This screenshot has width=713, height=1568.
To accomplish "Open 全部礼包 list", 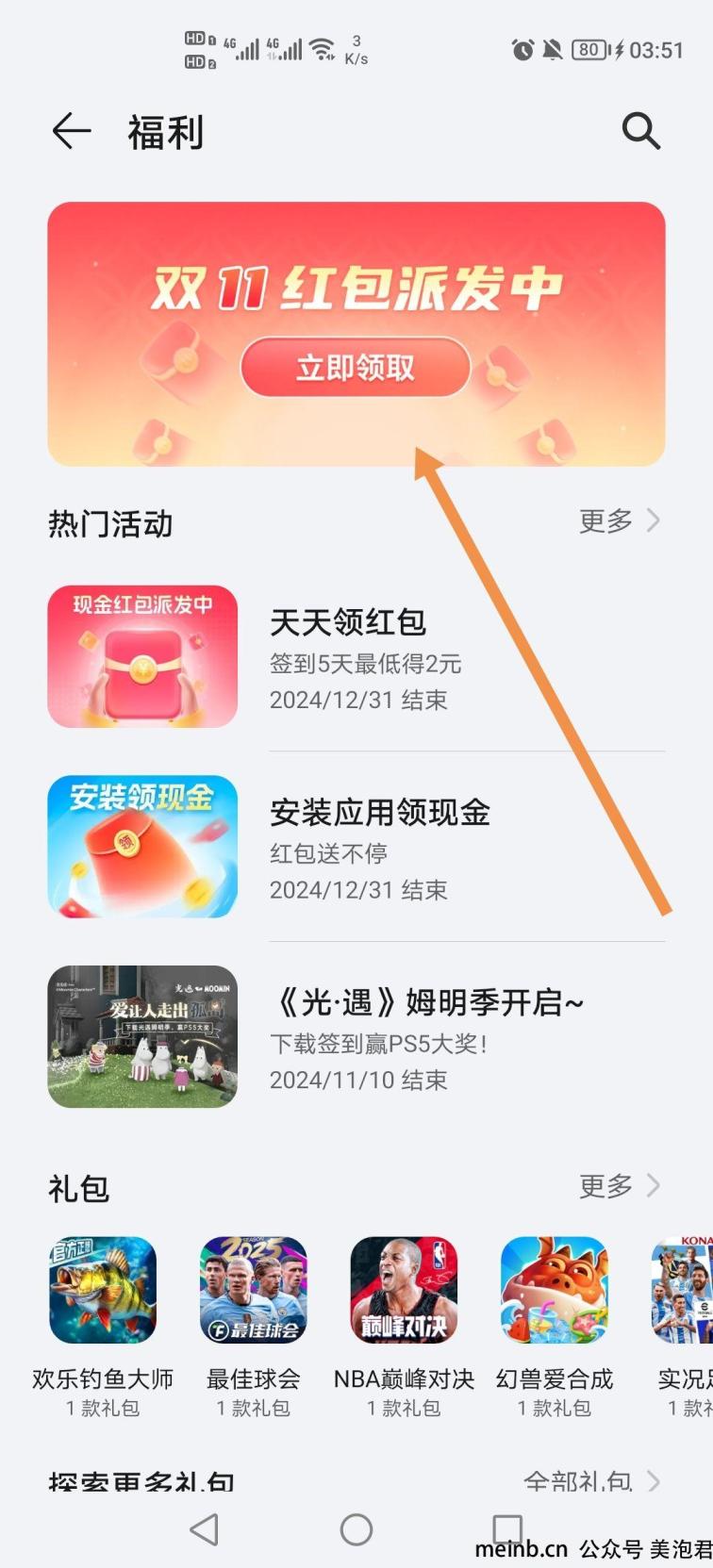I will point(591,1481).
